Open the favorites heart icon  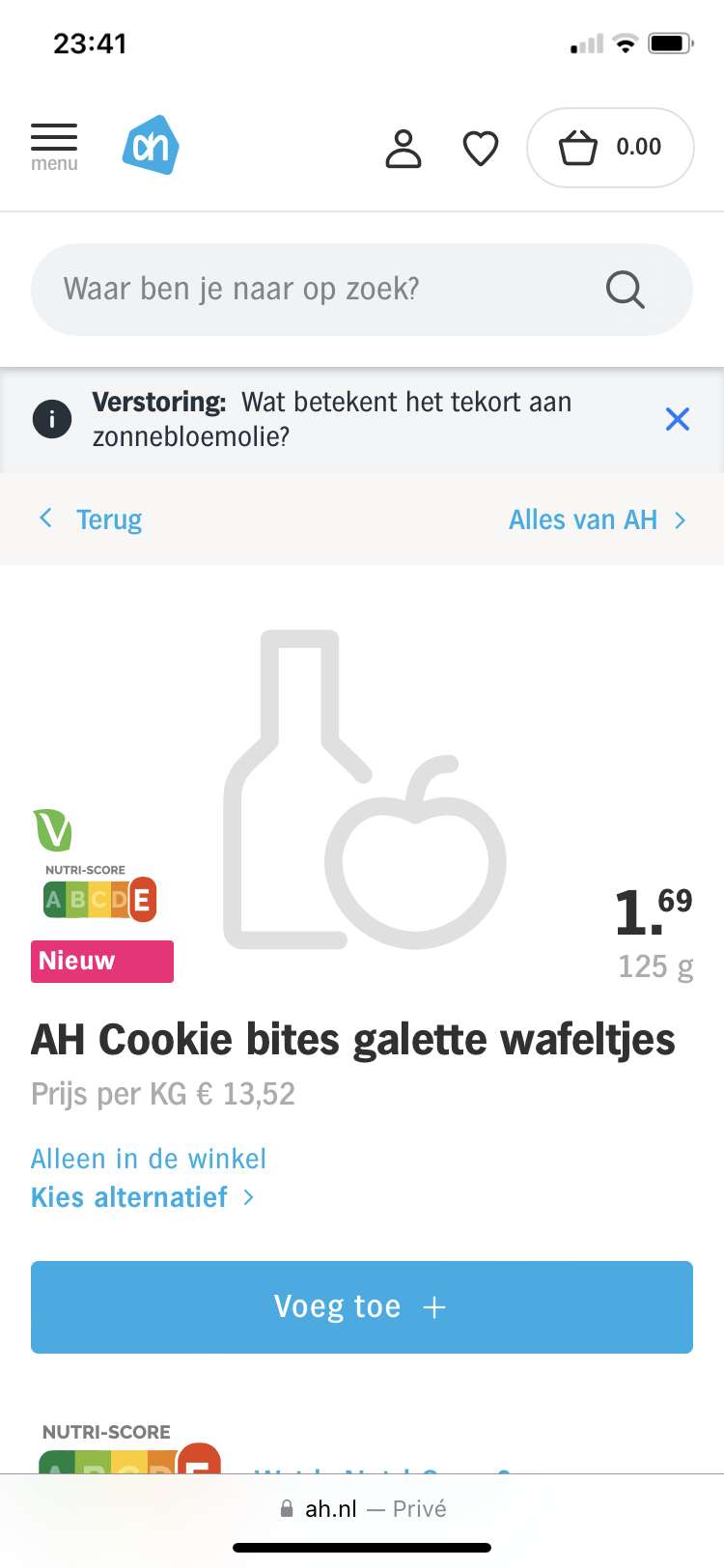(481, 149)
